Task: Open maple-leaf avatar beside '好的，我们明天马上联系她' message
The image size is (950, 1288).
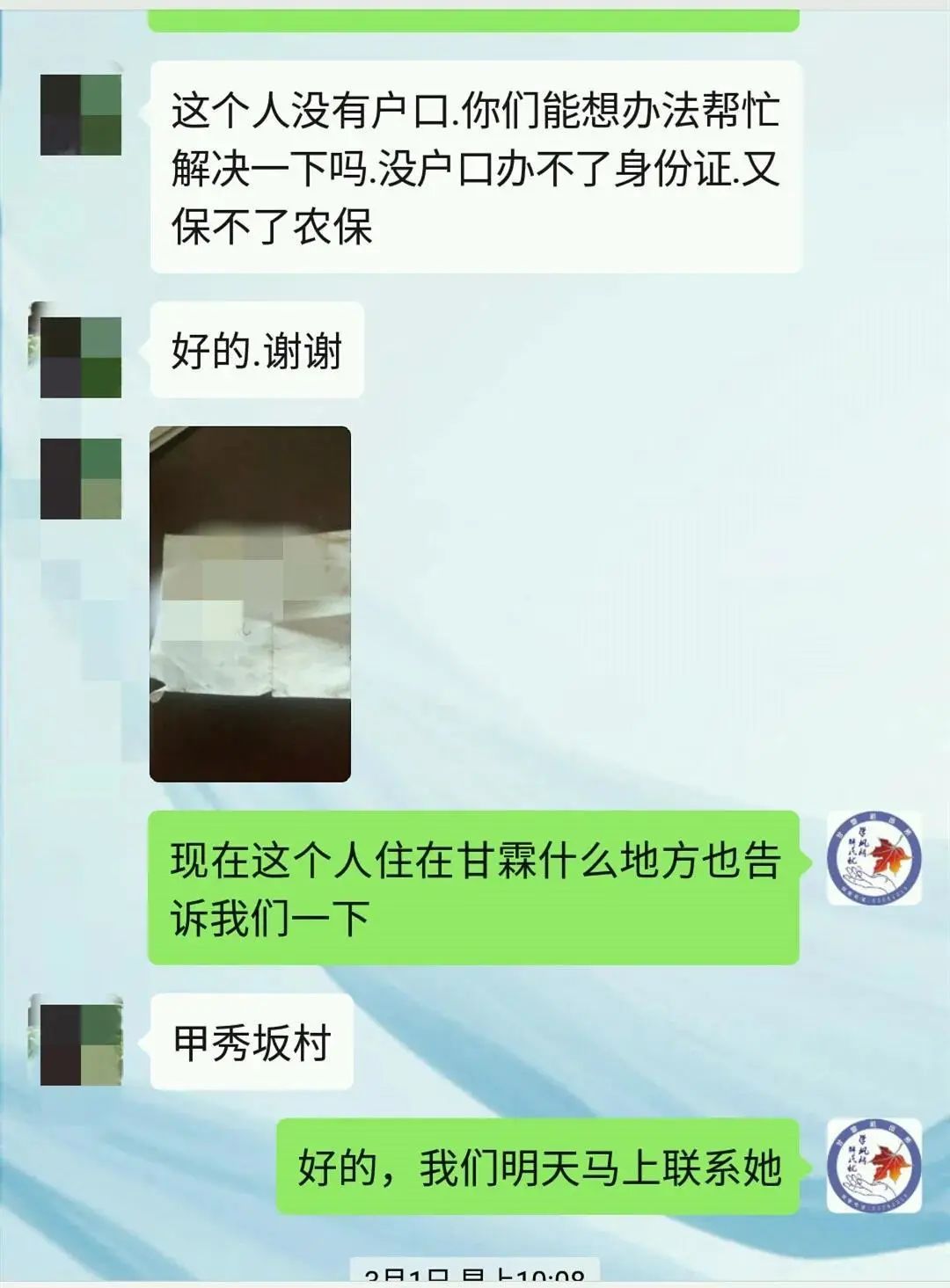Action: tap(873, 1166)
